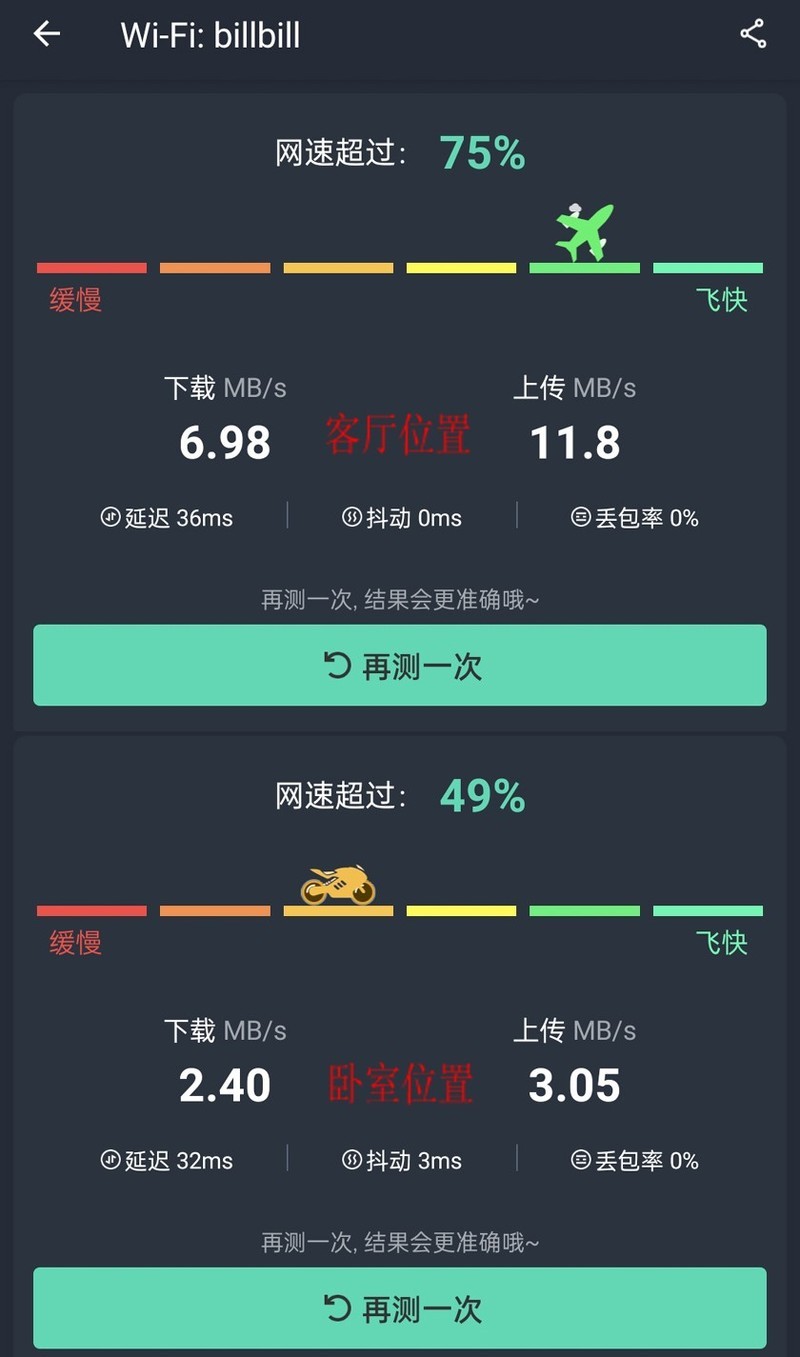Click the Wi-Fi: billbill title text
The height and width of the screenshot is (1357, 800).
(x=210, y=34)
